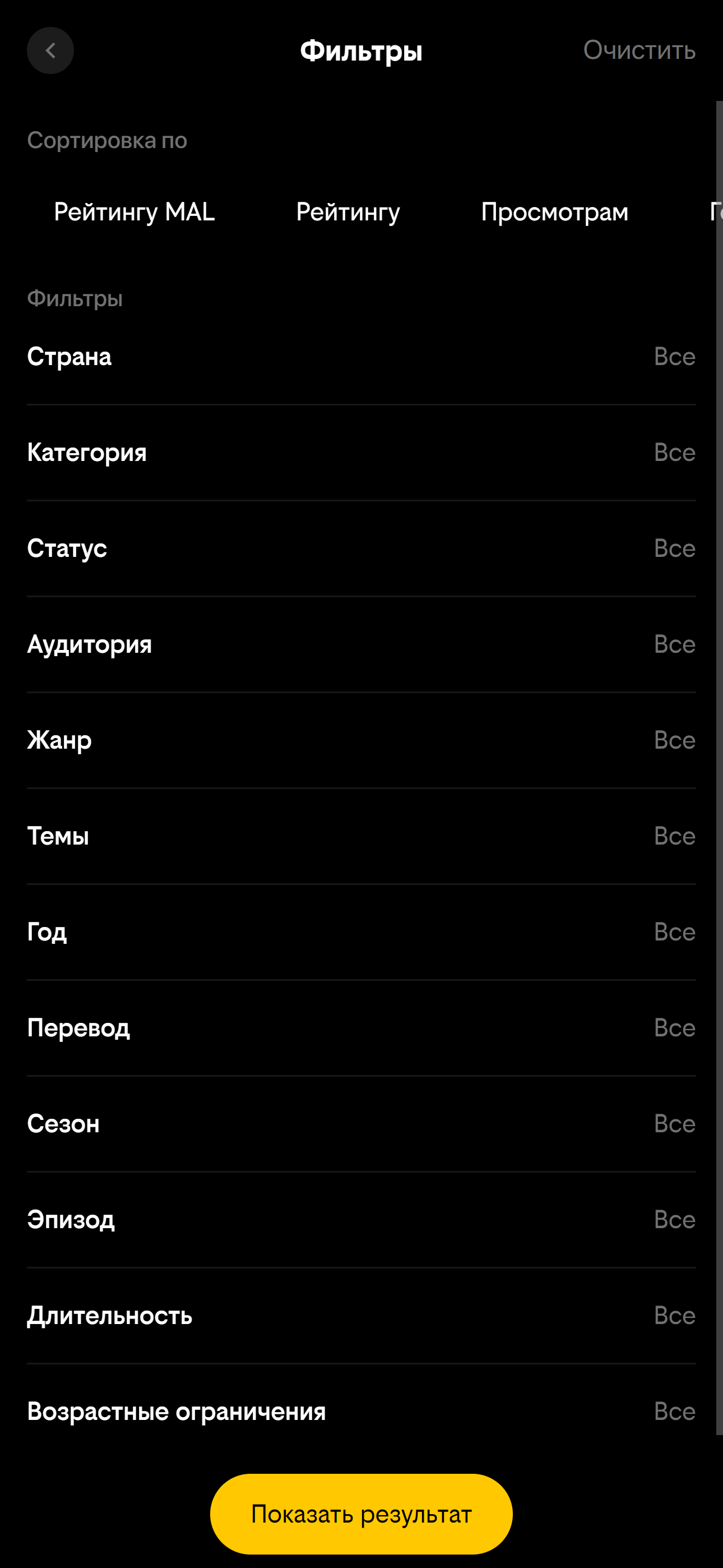723x1568 pixels.
Task: Open the Год selection
Action: pos(361,932)
